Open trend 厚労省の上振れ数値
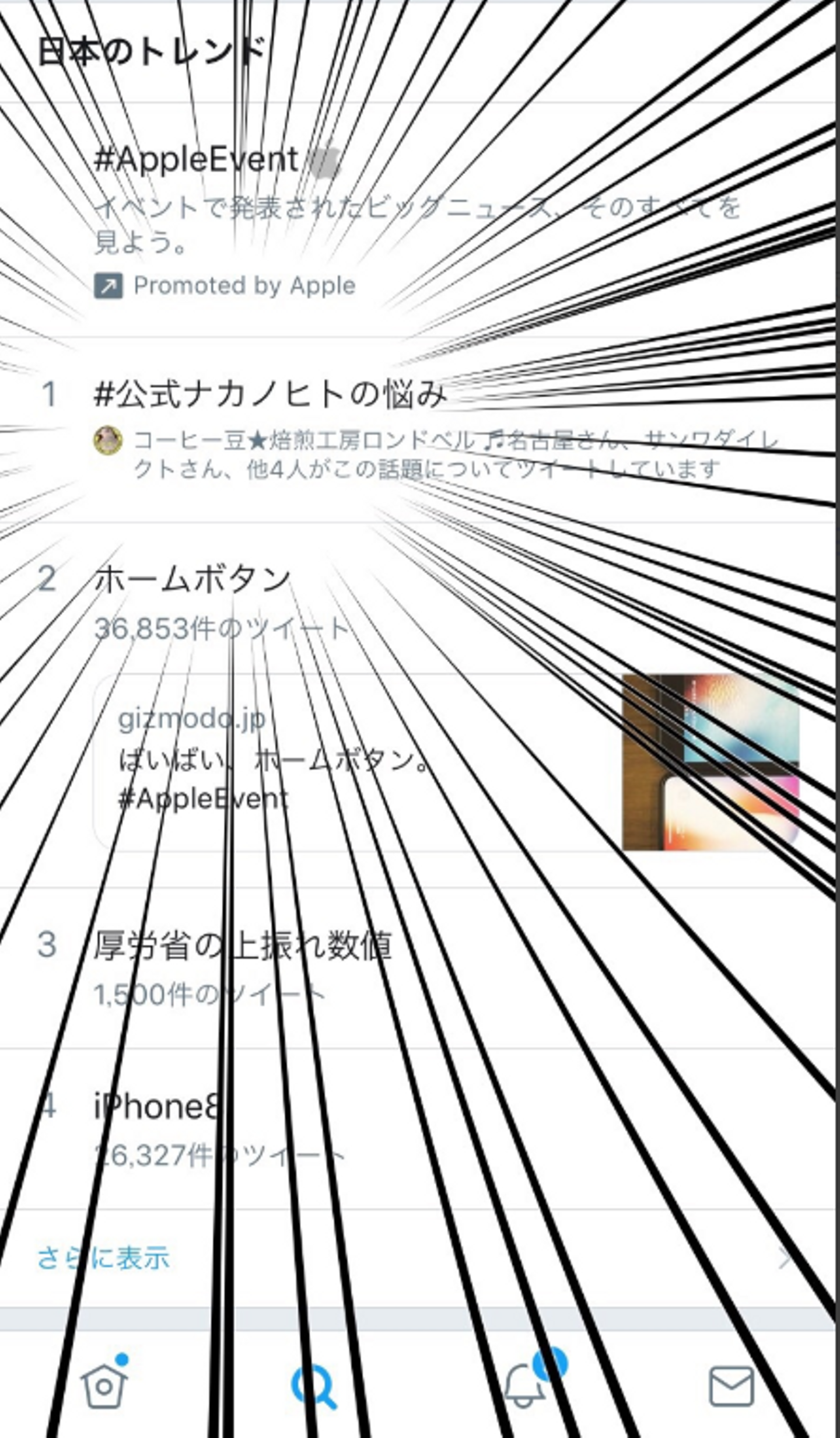 pyautogui.click(x=242, y=946)
